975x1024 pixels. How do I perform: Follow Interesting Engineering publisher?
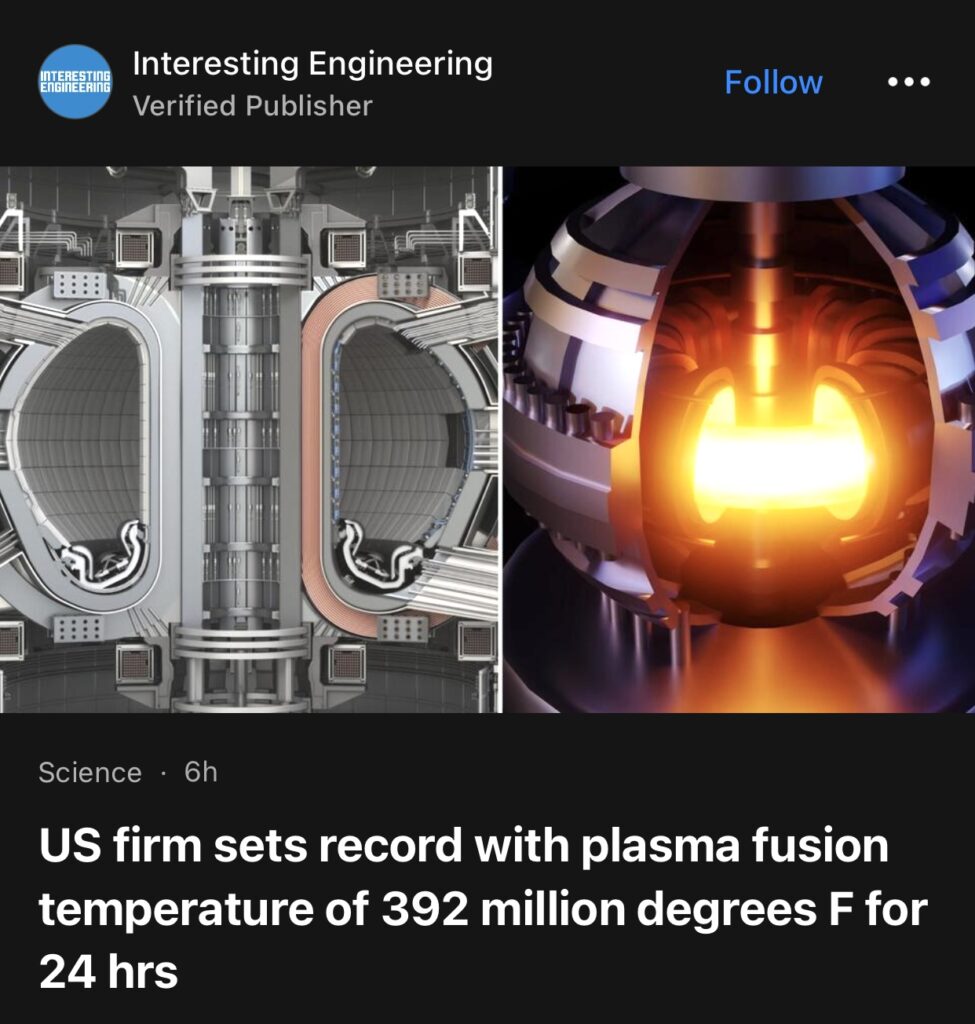[x=773, y=83]
